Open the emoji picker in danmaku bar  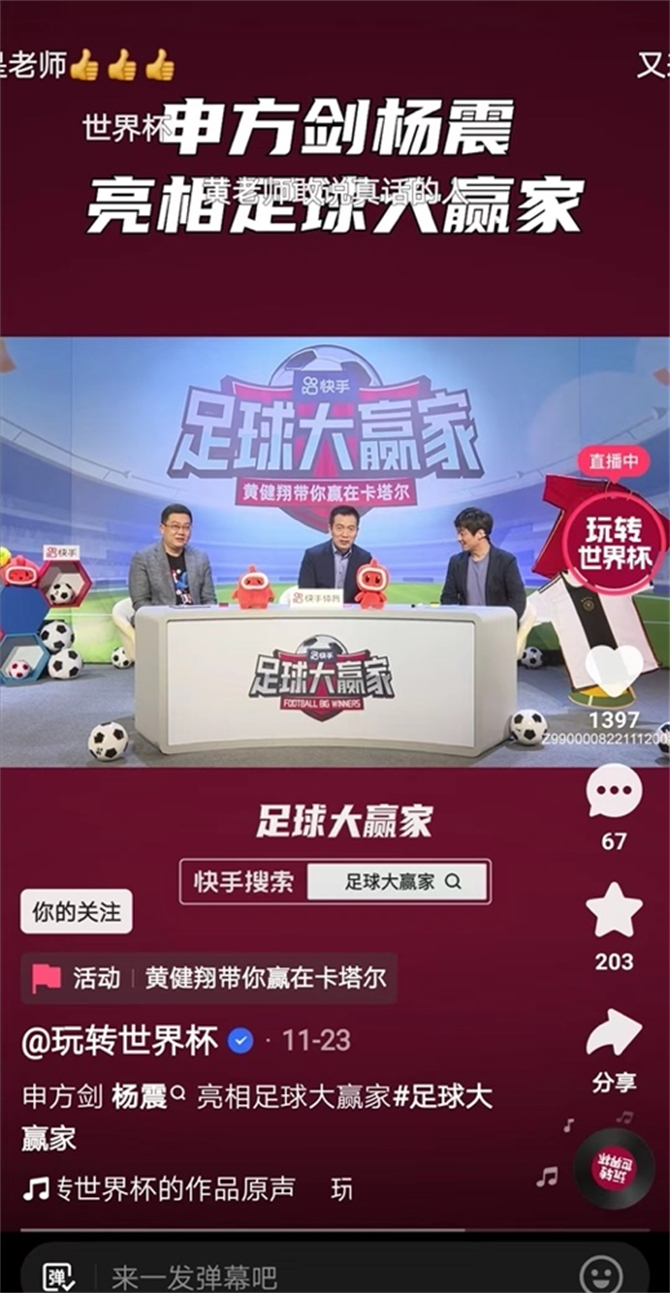[600, 1274]
